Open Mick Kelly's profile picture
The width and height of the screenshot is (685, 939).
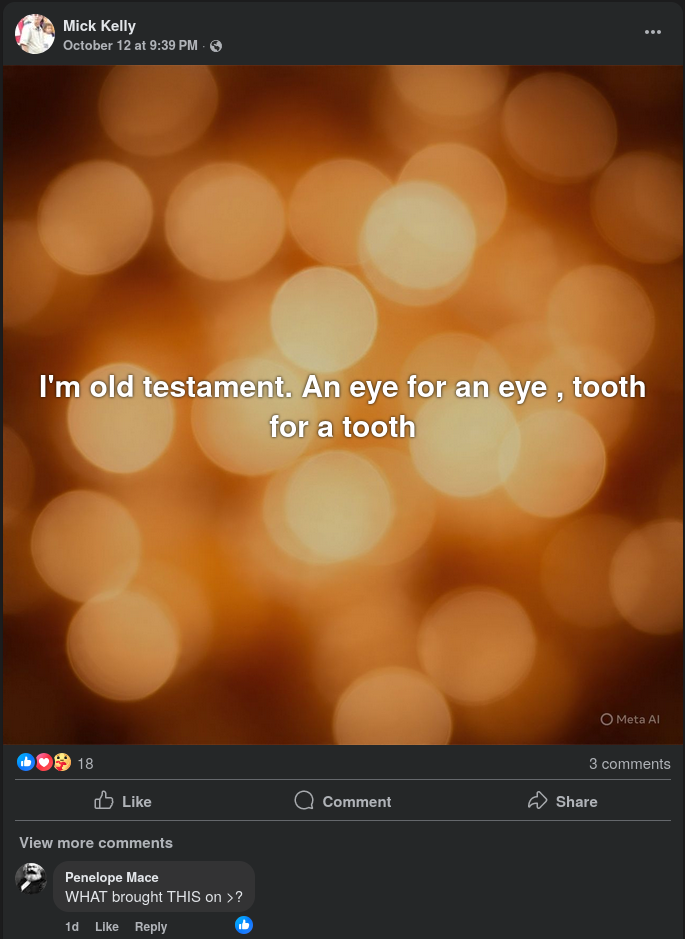[x=34, y=34]
